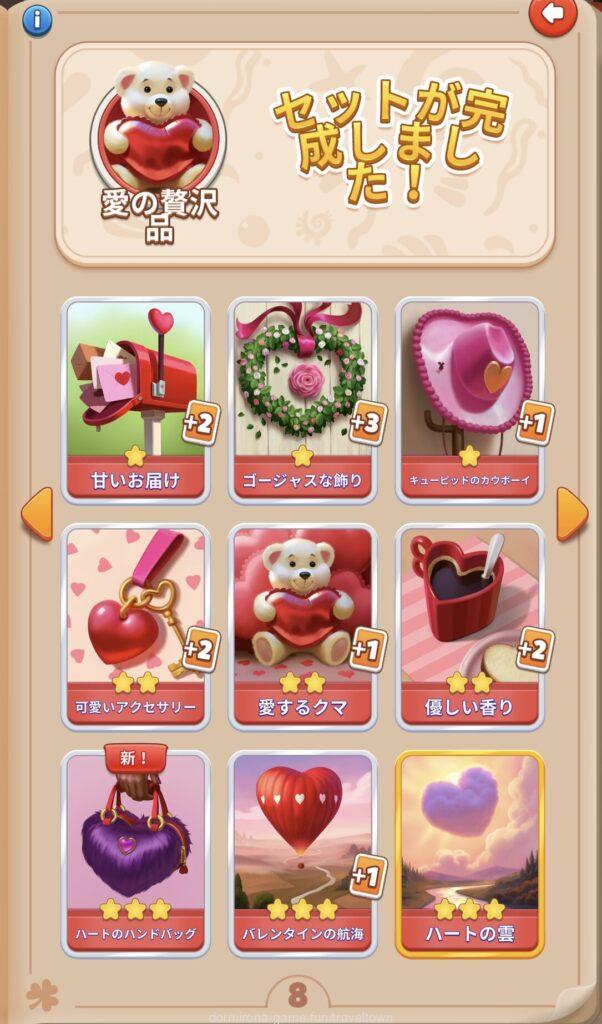This screenshot has width=602, height=1024.
Task: View the 優しい香り card
Action: coord(469,626)
